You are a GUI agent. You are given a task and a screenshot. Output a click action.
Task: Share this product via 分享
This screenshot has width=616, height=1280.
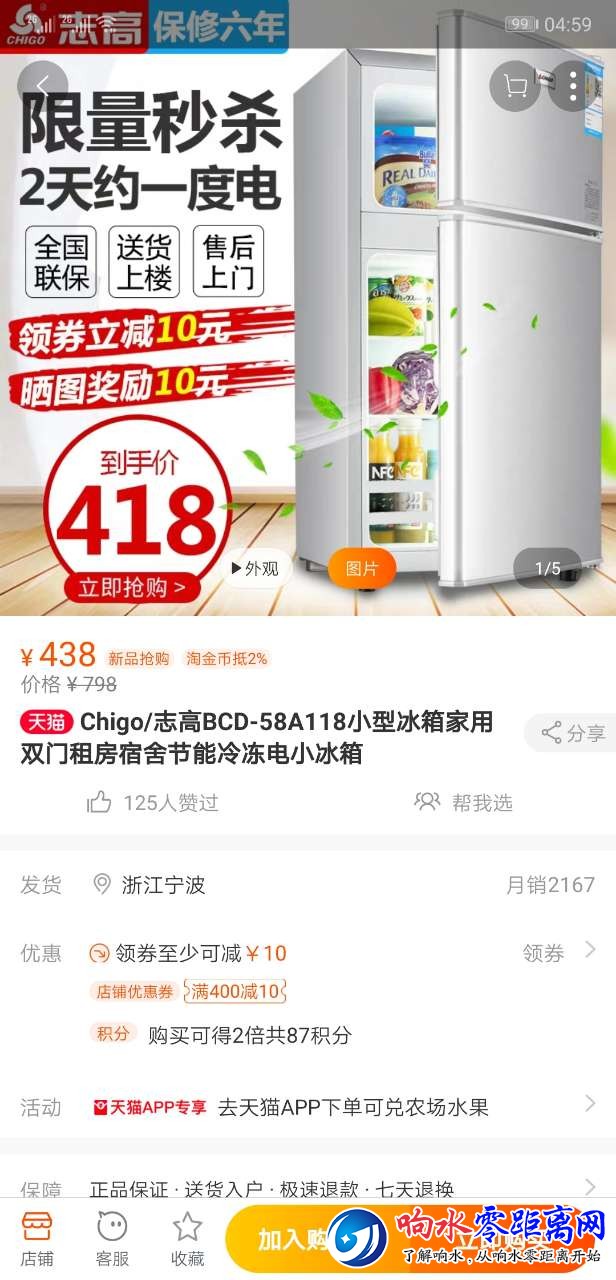coord(572,733)
